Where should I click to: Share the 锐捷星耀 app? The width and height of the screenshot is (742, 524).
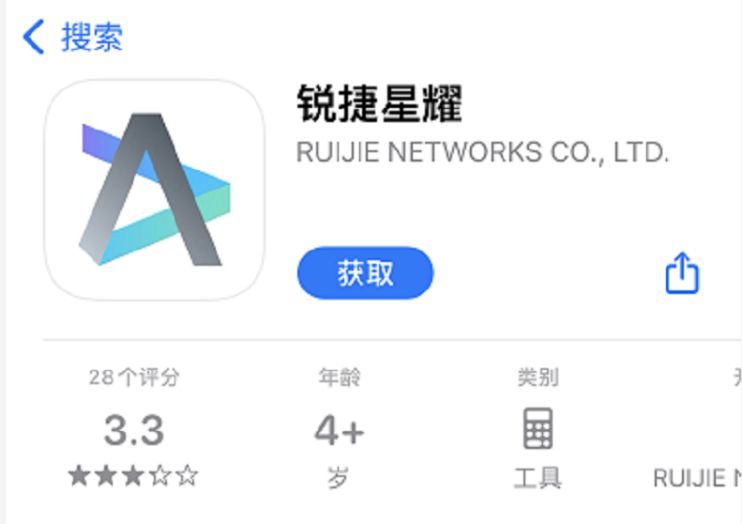click(682, 272)
